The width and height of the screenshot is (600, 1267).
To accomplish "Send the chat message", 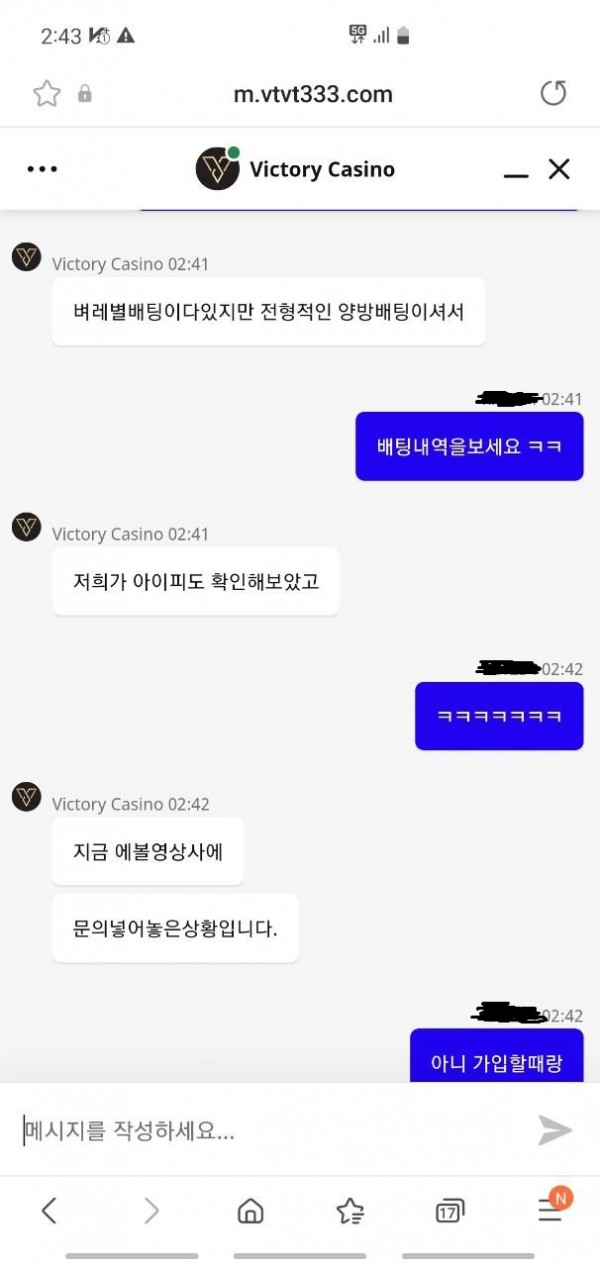I will (555, 1130).
